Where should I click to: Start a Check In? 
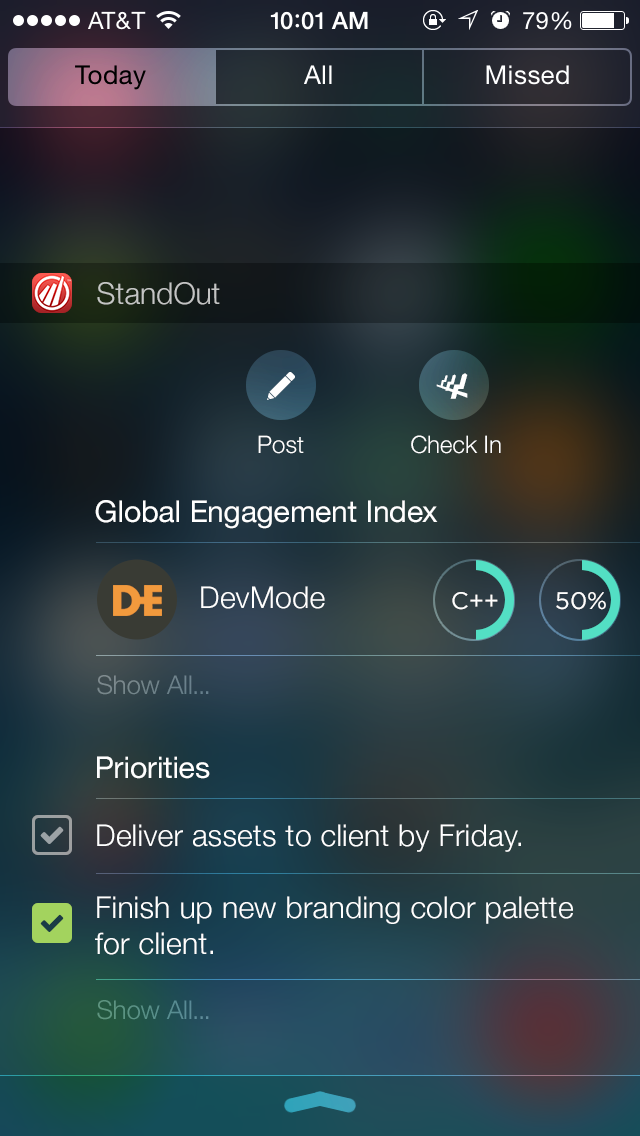point(454,386)
